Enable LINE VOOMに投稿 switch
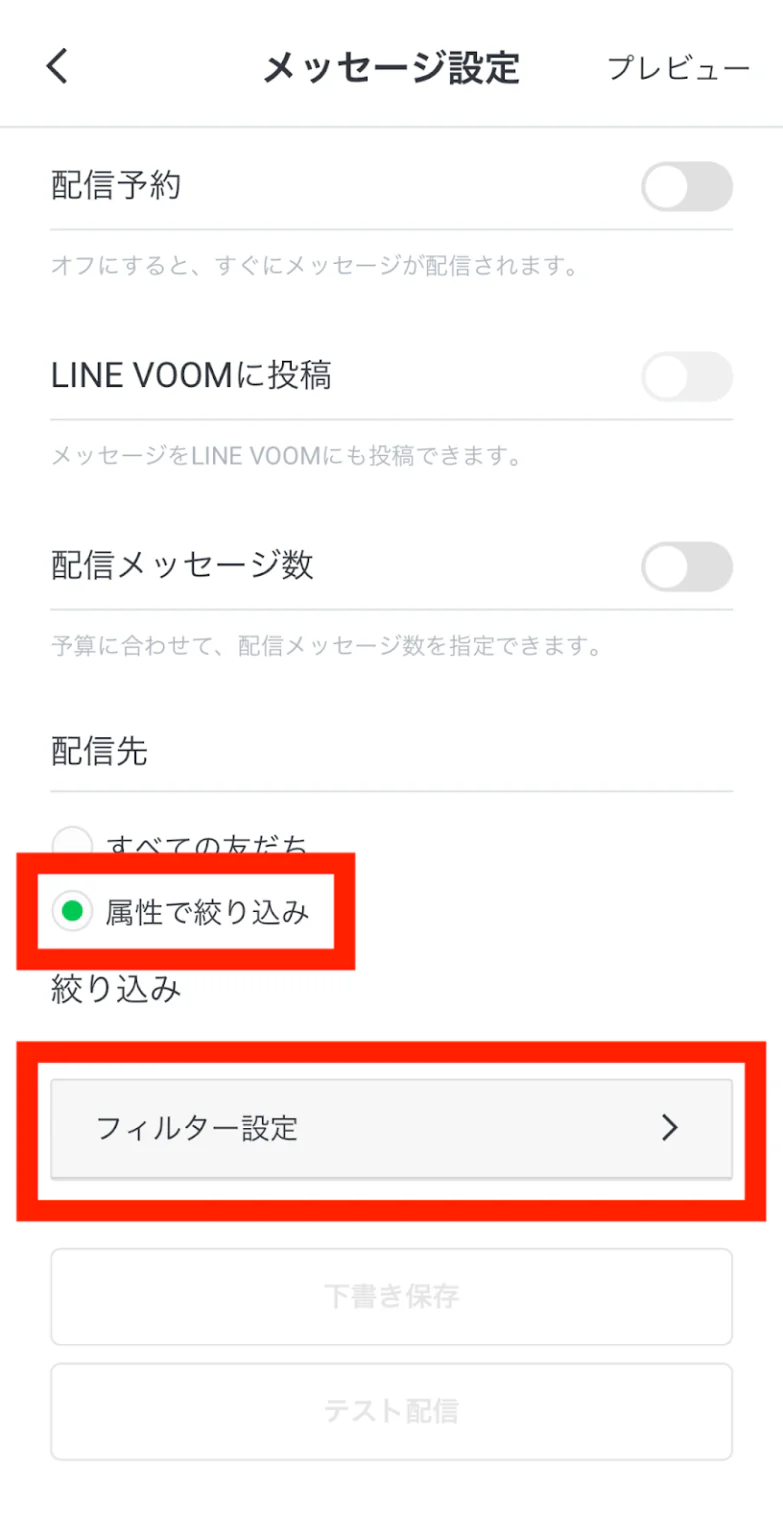 click(686, 377)
